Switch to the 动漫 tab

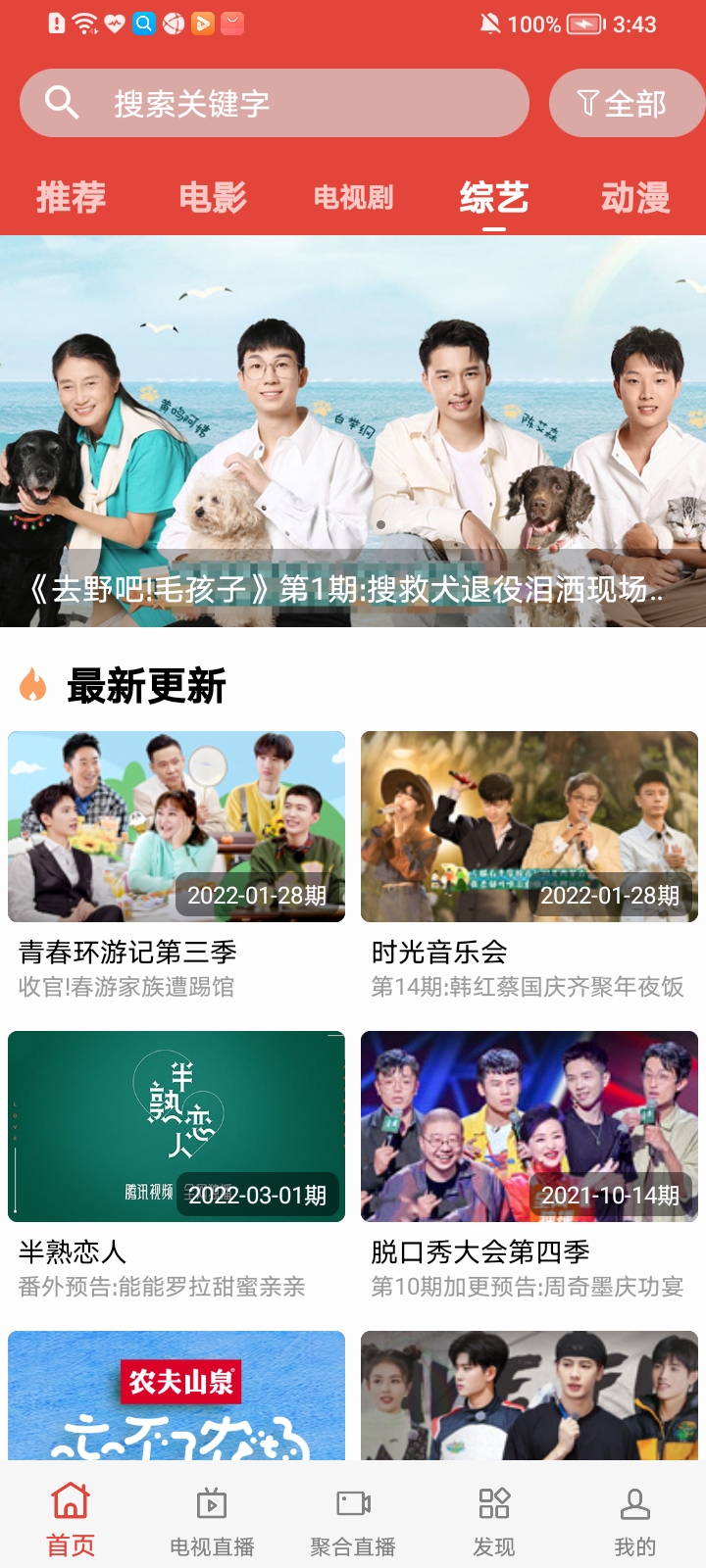(x=635, y=197)
